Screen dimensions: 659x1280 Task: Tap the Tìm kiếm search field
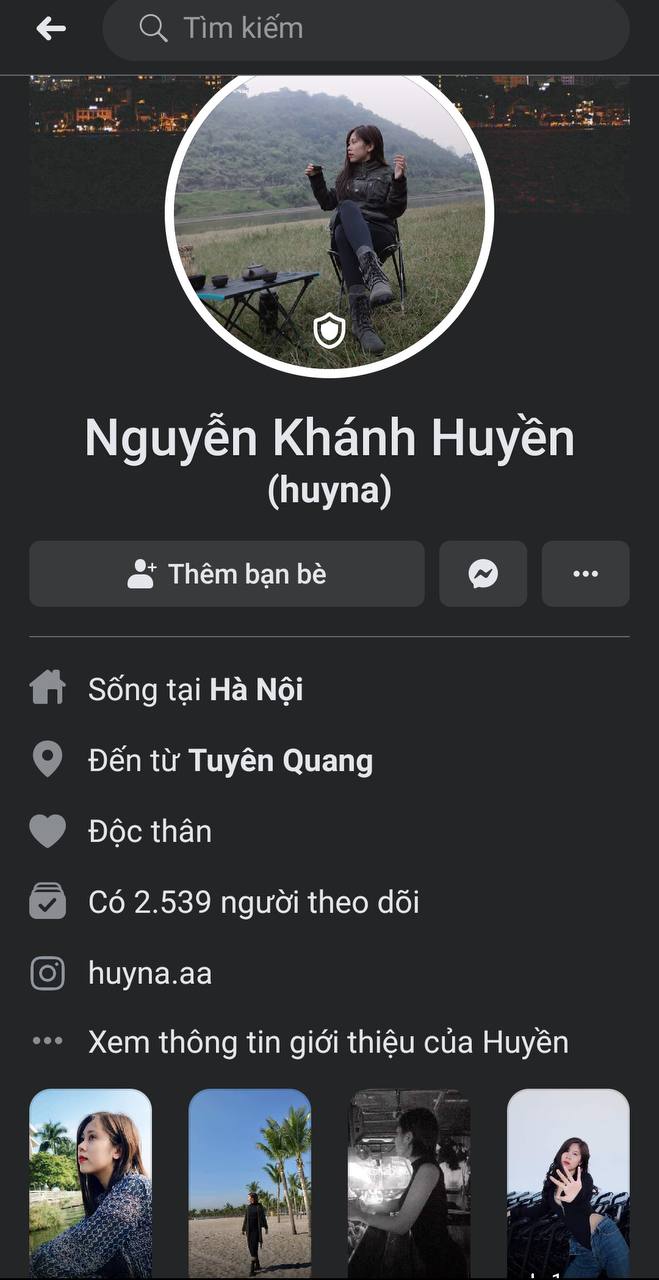tap(365, 29)
